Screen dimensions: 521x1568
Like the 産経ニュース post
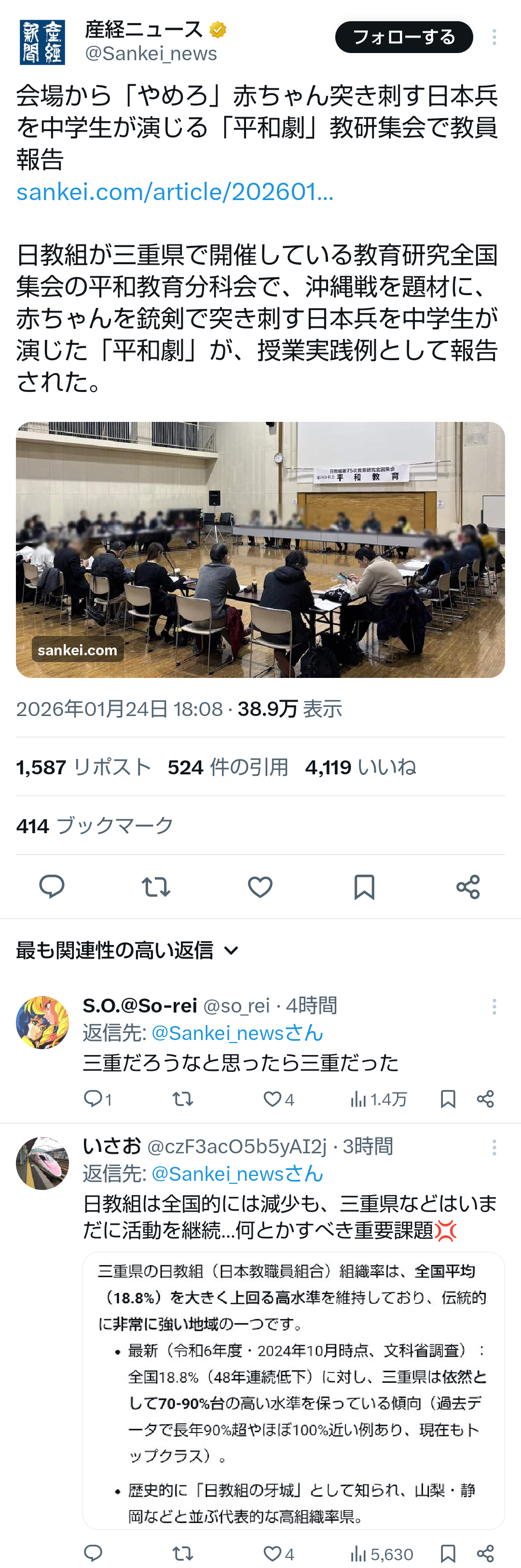(260, 887)
